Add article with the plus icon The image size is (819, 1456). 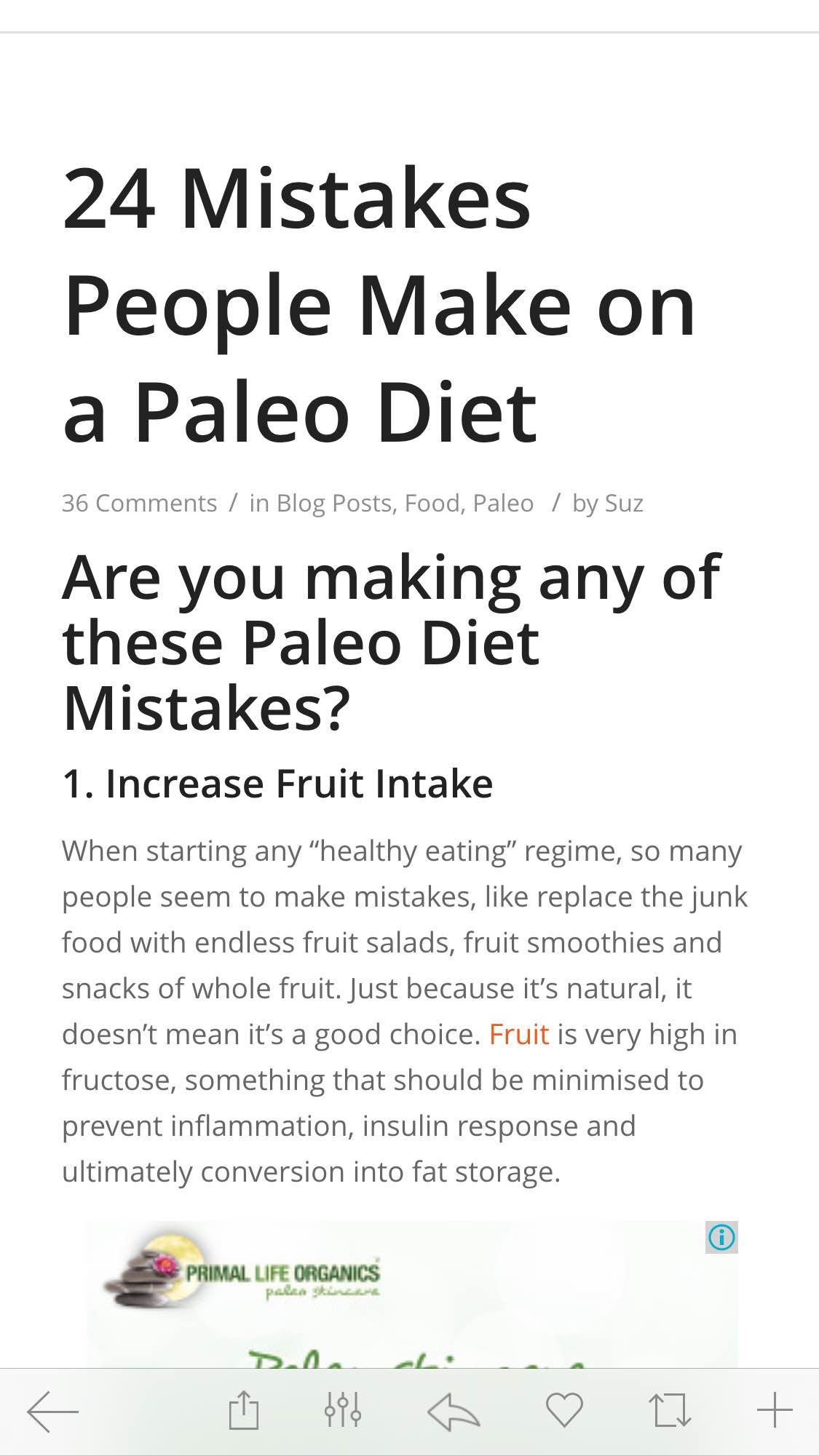(775, 1411)
